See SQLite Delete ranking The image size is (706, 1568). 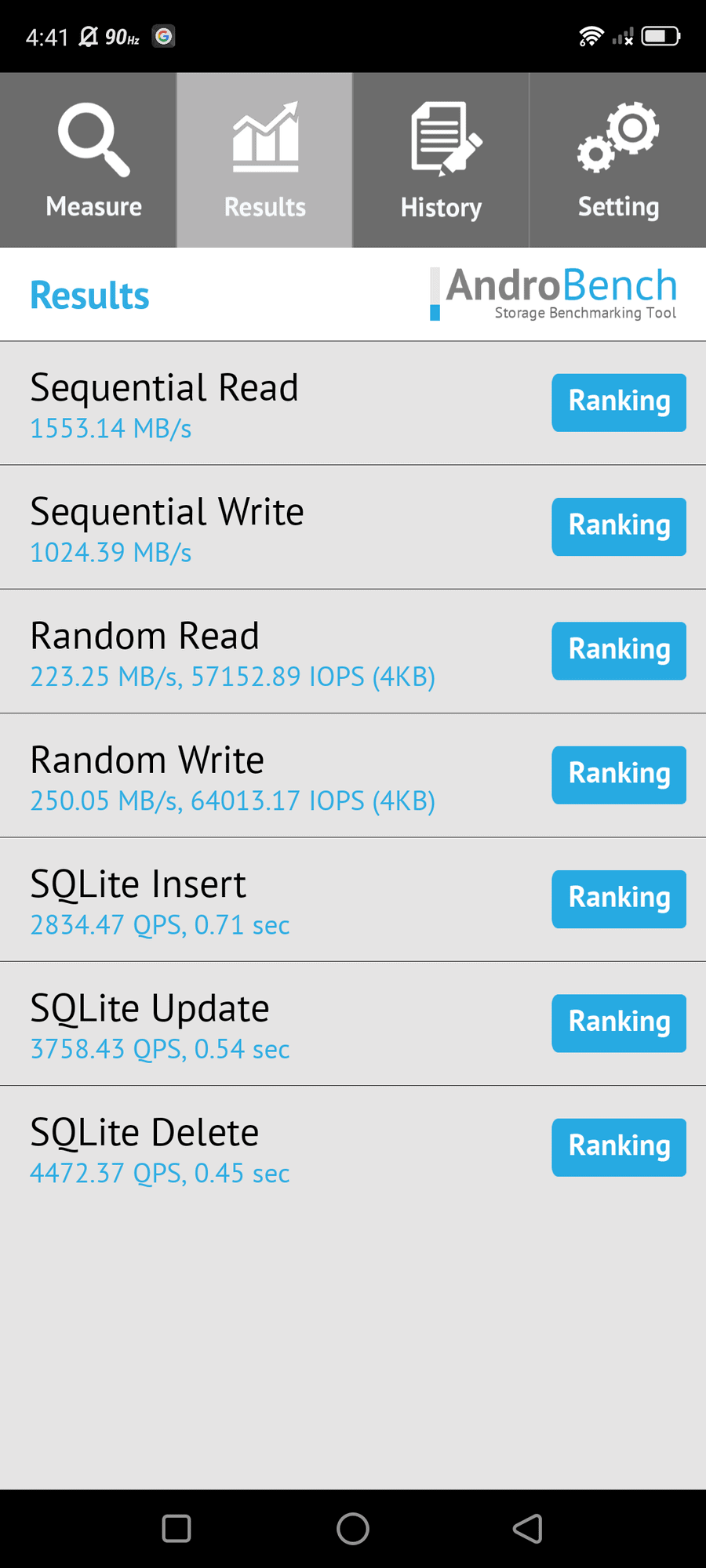click(619, 1147)
